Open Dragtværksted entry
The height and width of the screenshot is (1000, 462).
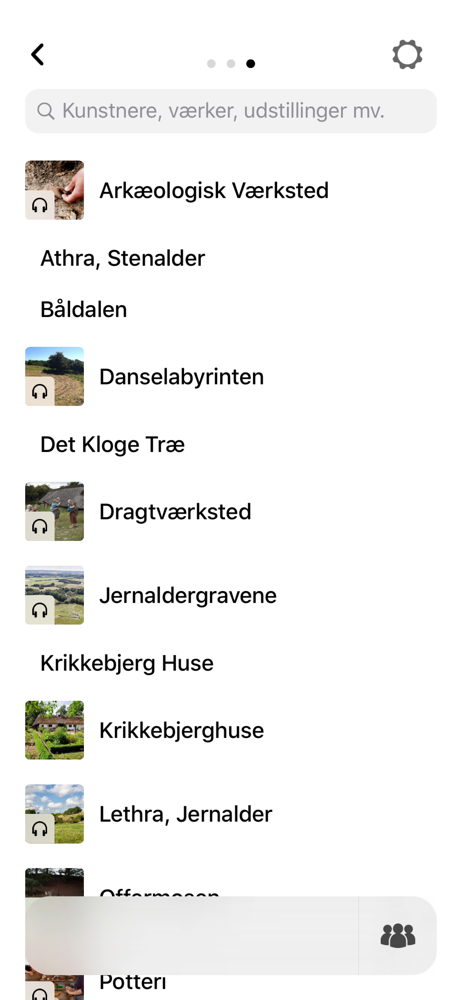[x=231, y=511]
